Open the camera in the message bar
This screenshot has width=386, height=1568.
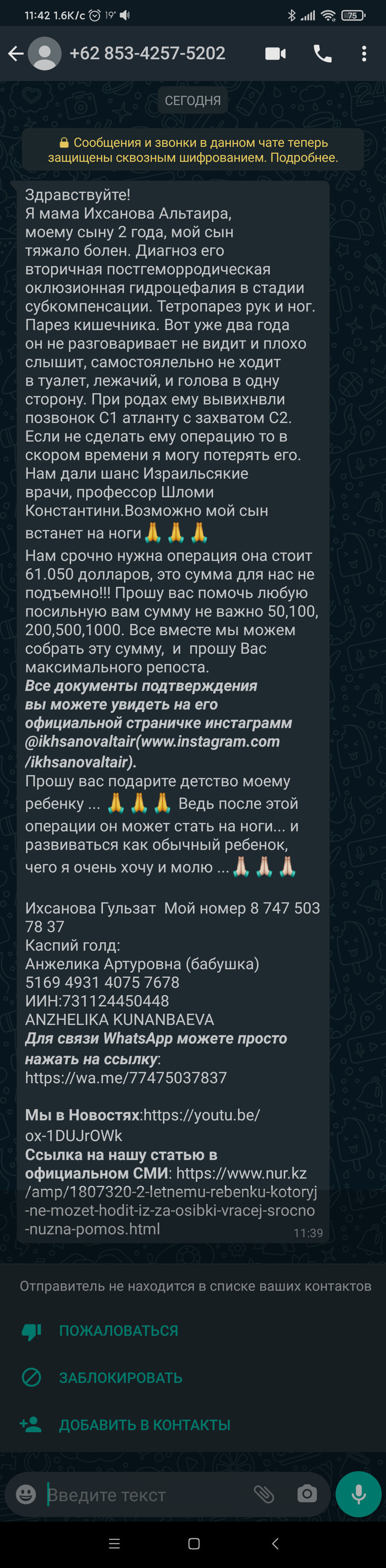tap(307, 1494)
